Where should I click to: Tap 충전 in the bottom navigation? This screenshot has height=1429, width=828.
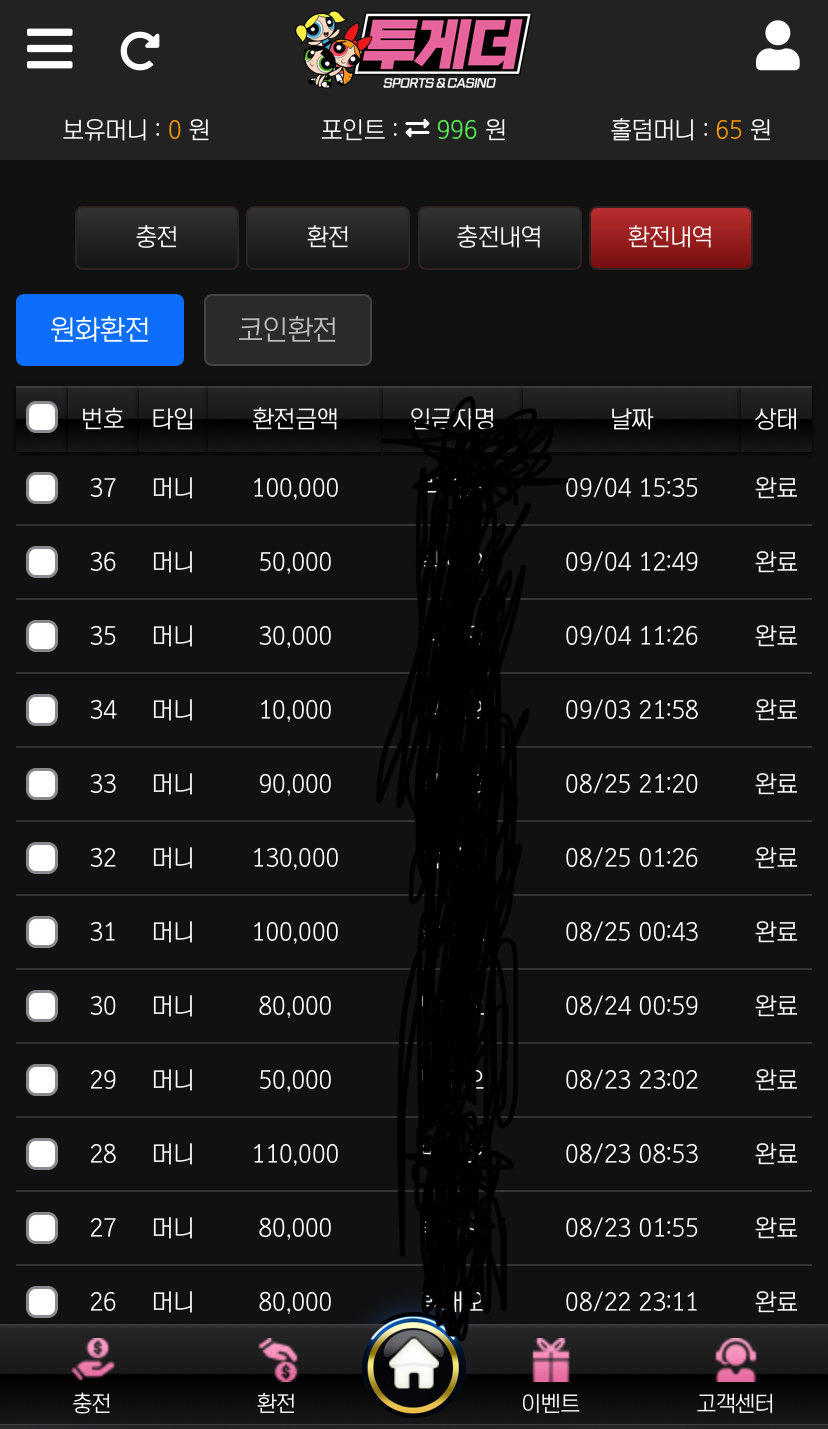92,1377
